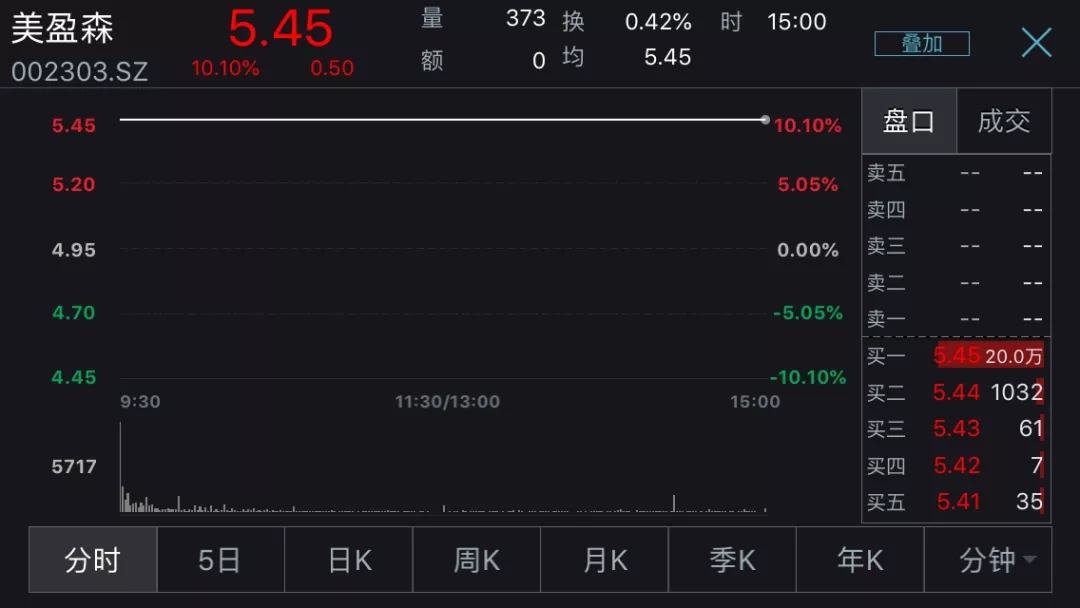The width and height of the screenshot is (1080, 608).
Task: Switch to 周K chart
Action: coord(476,560)
